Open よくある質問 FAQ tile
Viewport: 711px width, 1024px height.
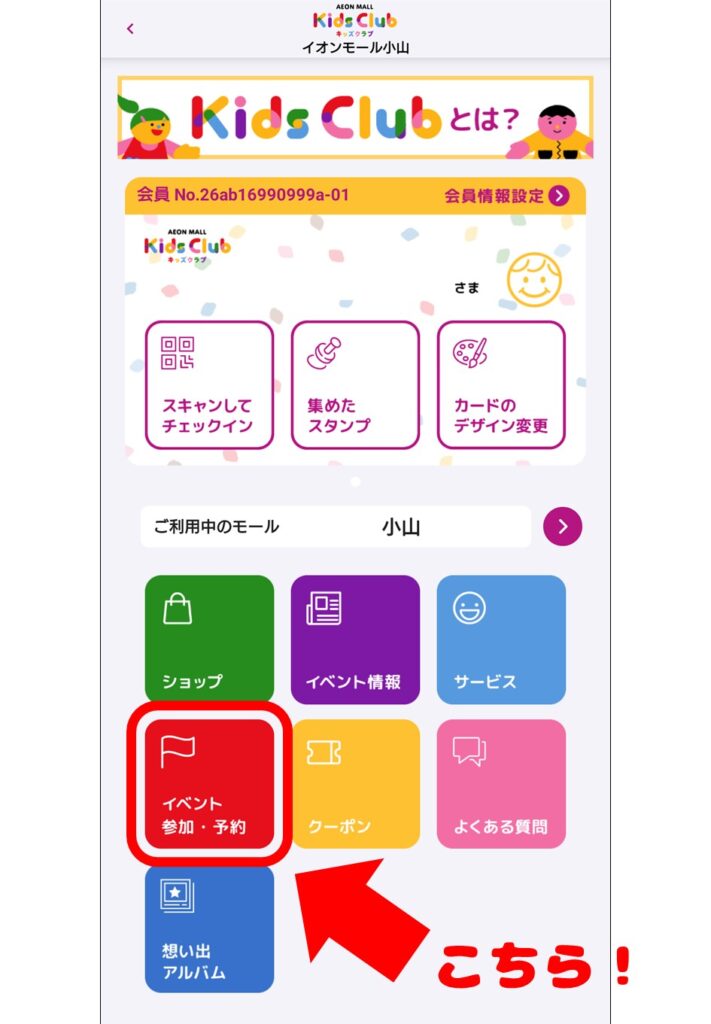501,784
